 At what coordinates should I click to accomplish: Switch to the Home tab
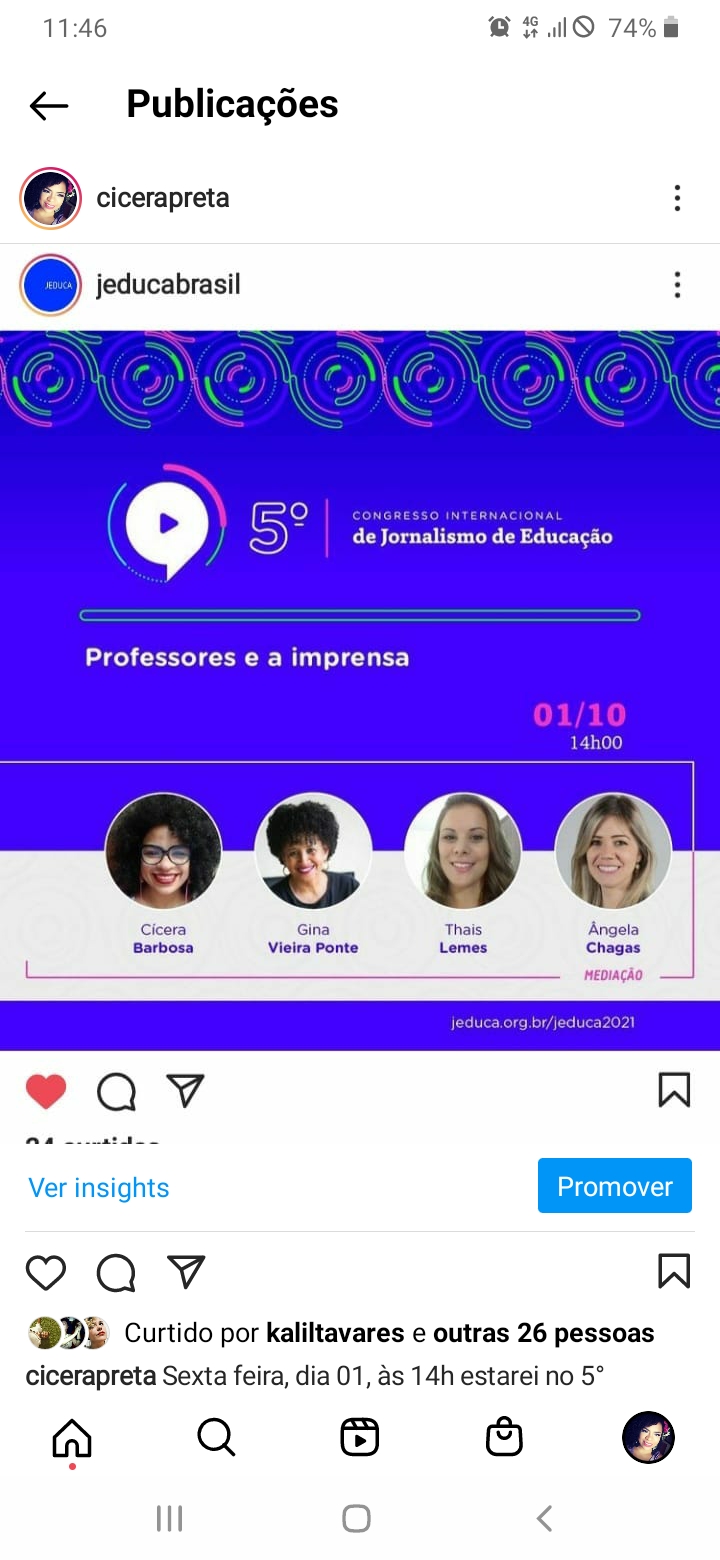pyautogui.click(x=72, y=1438)
